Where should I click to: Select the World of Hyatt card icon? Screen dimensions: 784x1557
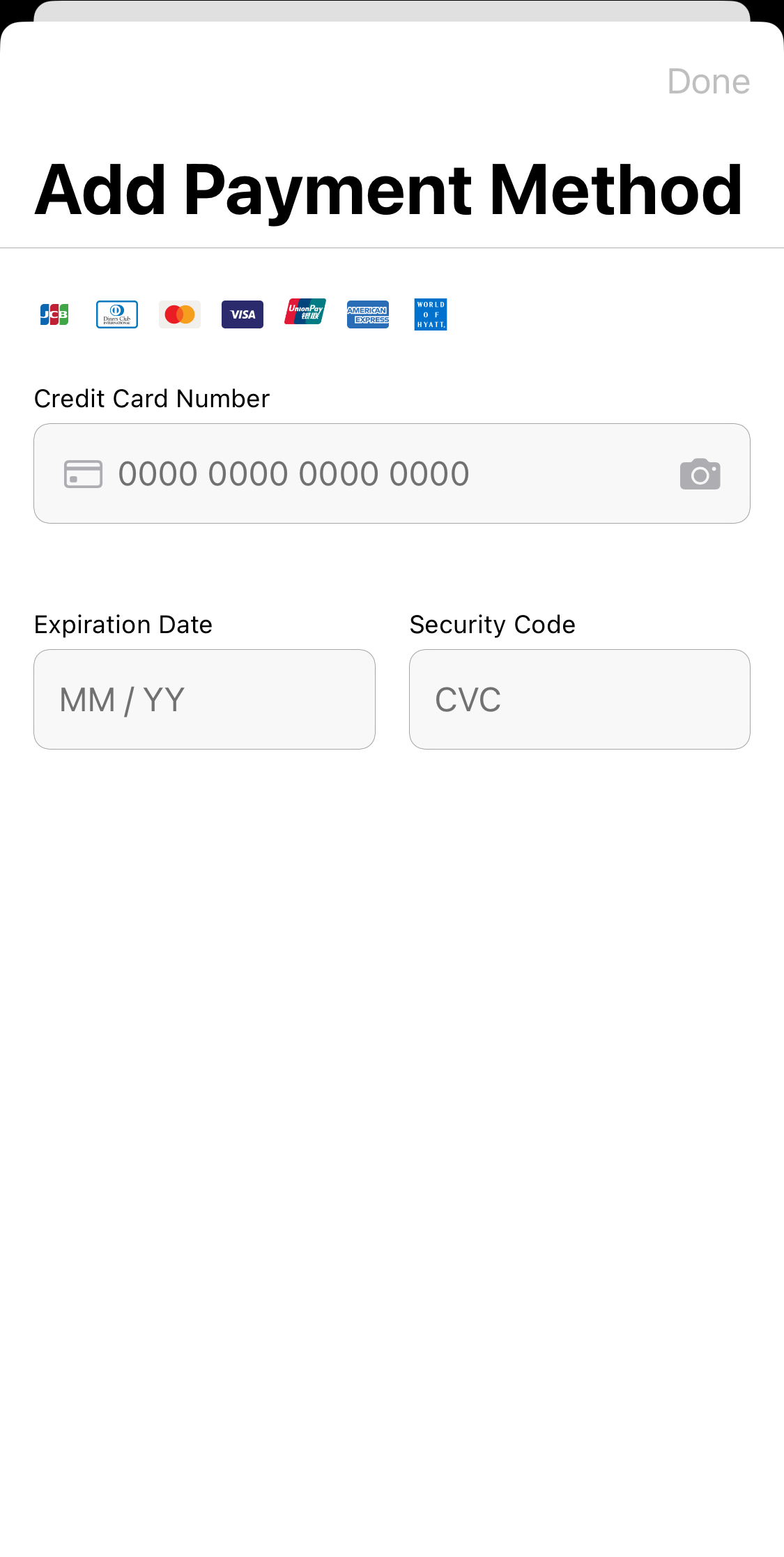pyautogui.click(x=430, y=314)
